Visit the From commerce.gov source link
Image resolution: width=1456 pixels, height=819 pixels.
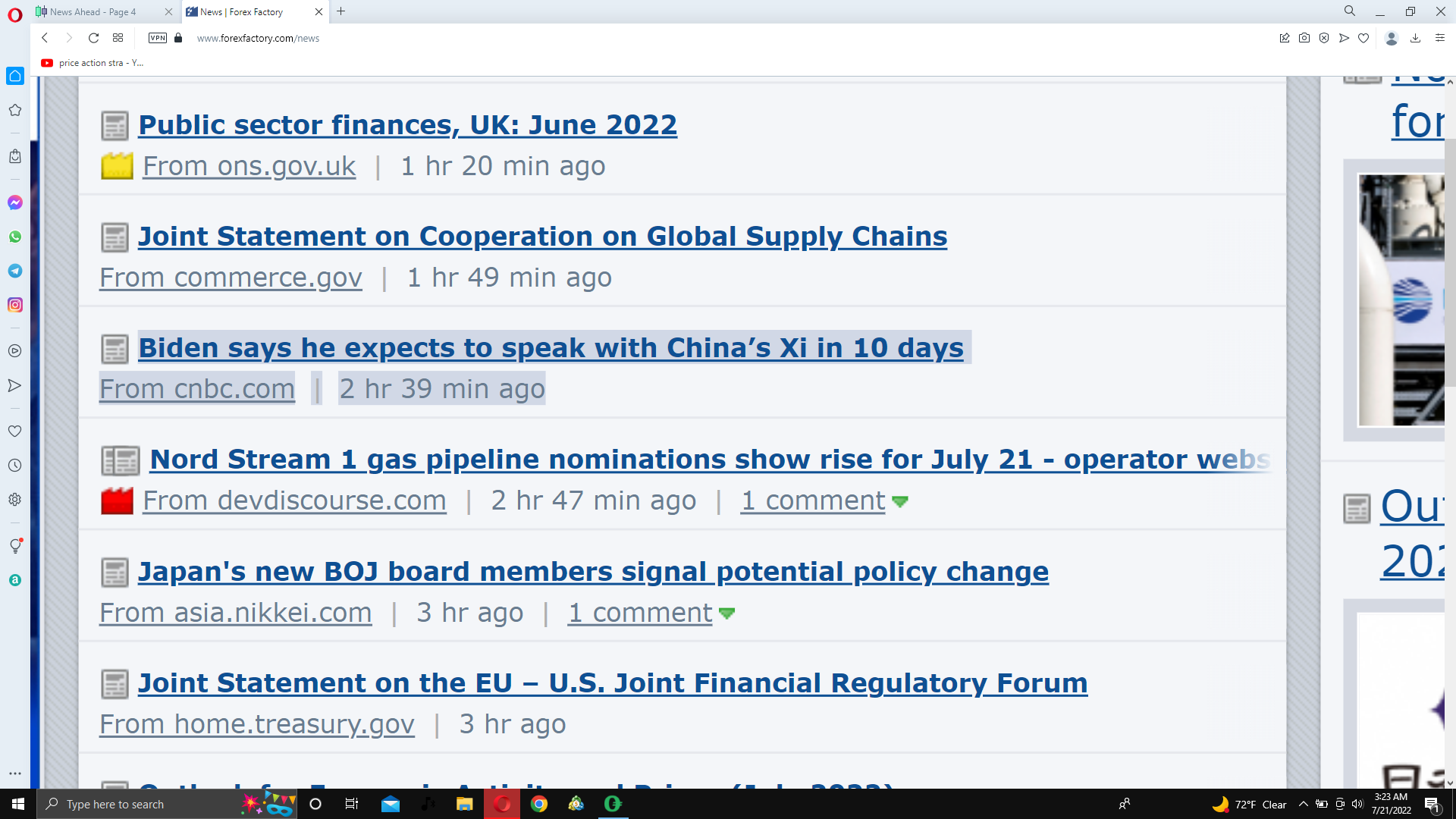[231, 278]
